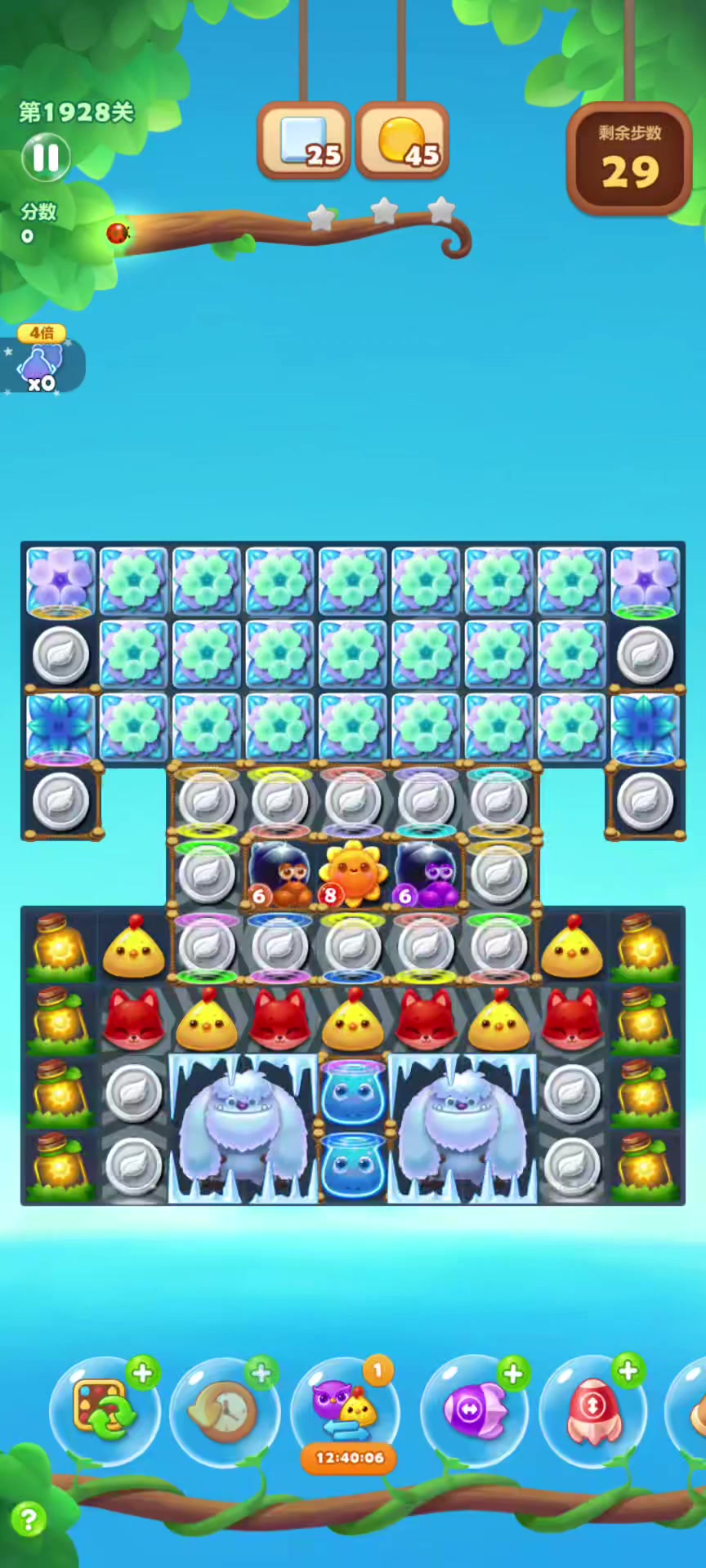Tap the orange sunflower piece numbered 8
This screenshot has width=706, height=1568.
pos(353,874)
